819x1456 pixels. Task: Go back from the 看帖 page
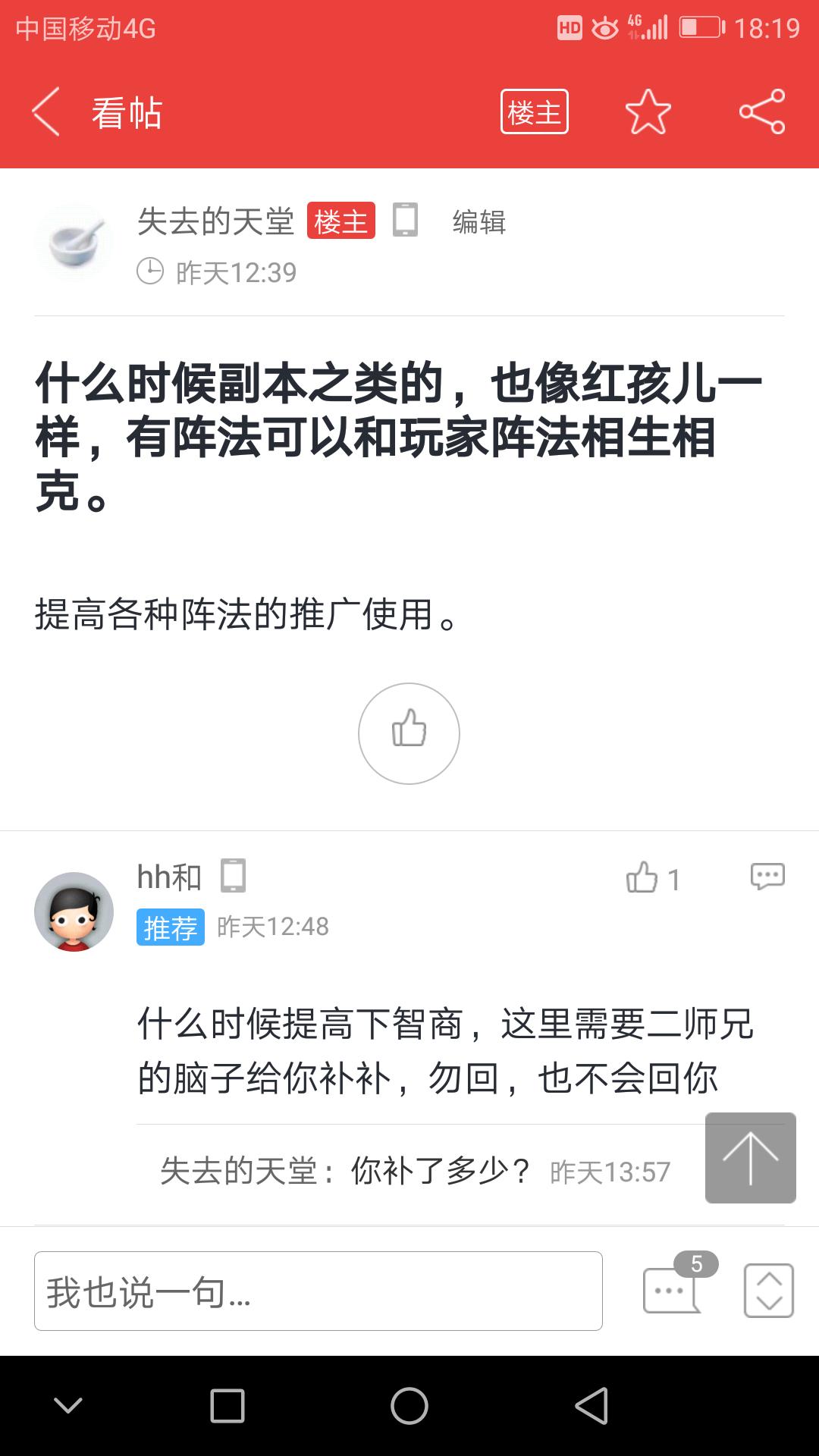coord(47,112)
